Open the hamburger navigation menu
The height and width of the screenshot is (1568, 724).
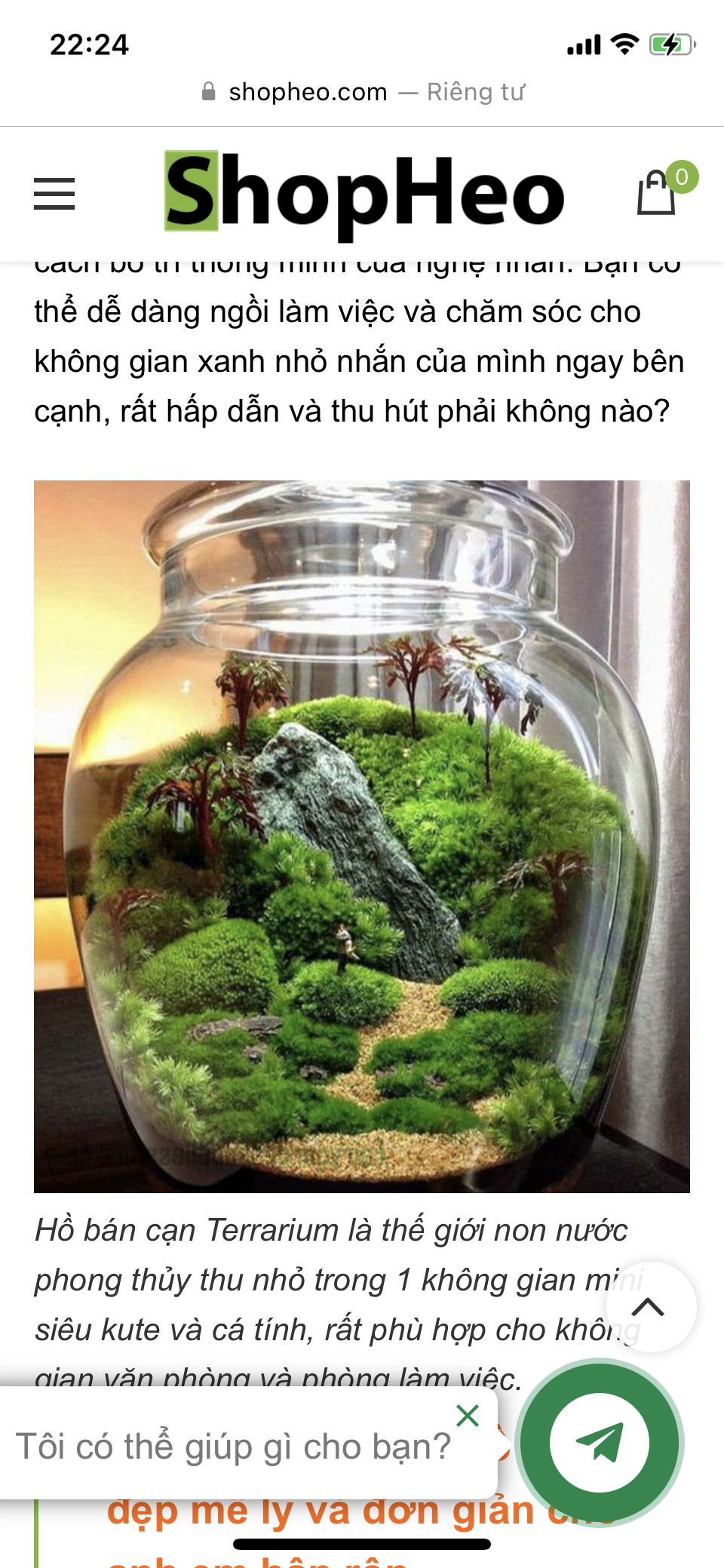pyautogui.click(x=54, y=195)
